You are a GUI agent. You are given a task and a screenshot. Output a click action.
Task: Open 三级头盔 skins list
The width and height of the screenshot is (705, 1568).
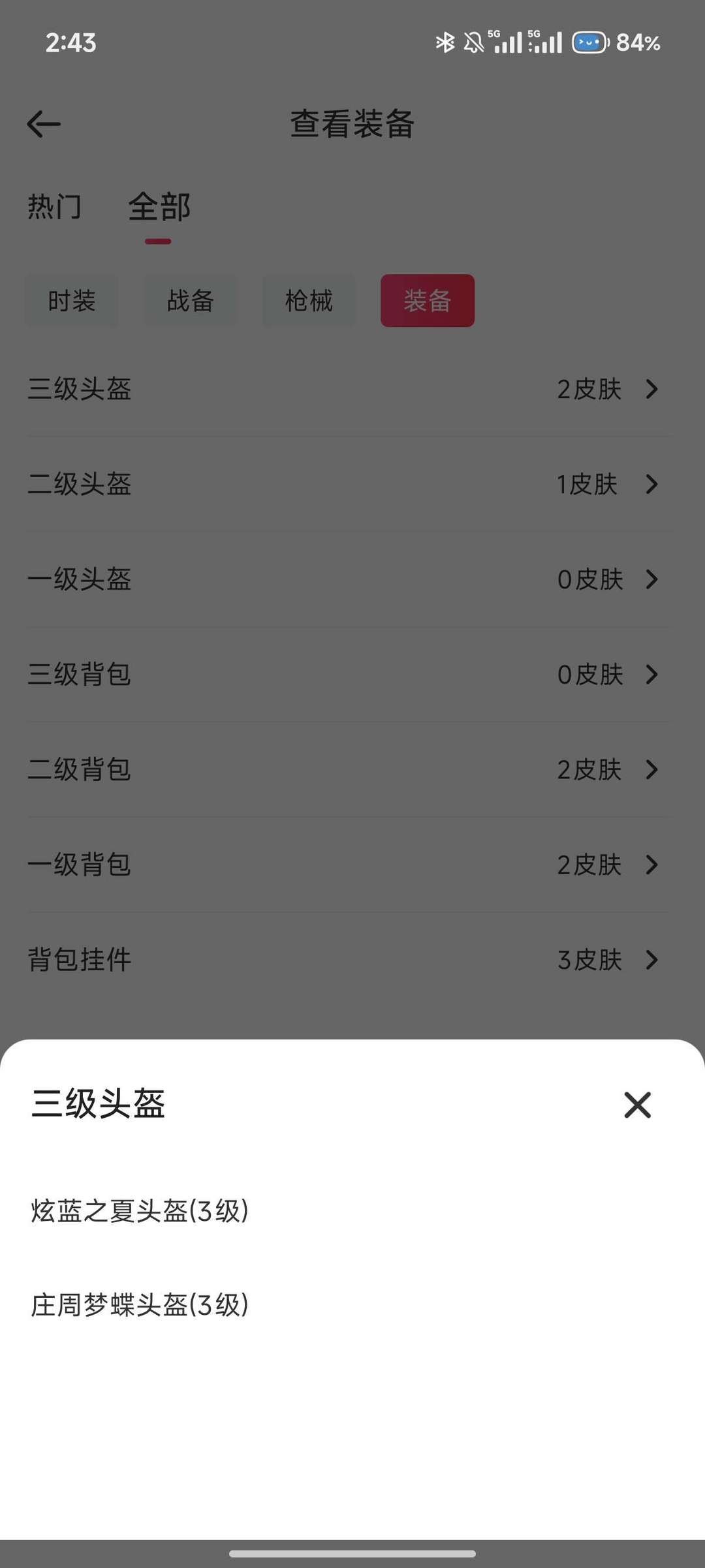coord(349,389)
